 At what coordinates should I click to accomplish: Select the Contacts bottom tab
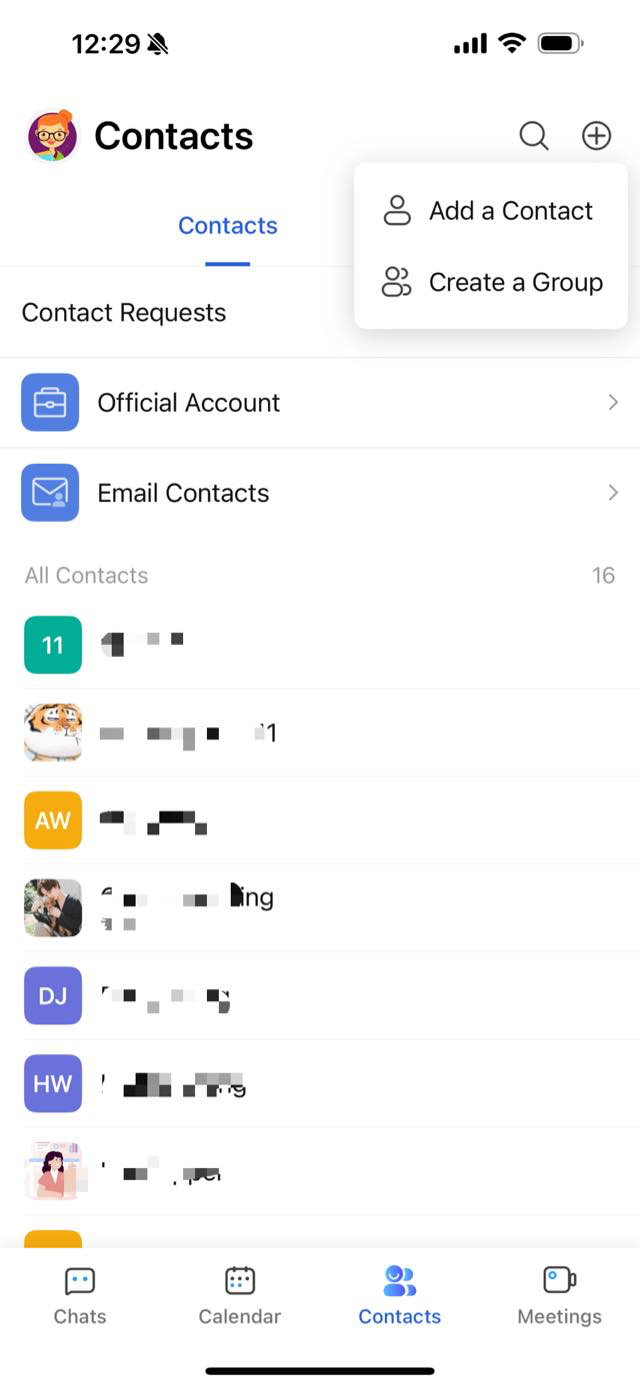[x=400, y=1296]
